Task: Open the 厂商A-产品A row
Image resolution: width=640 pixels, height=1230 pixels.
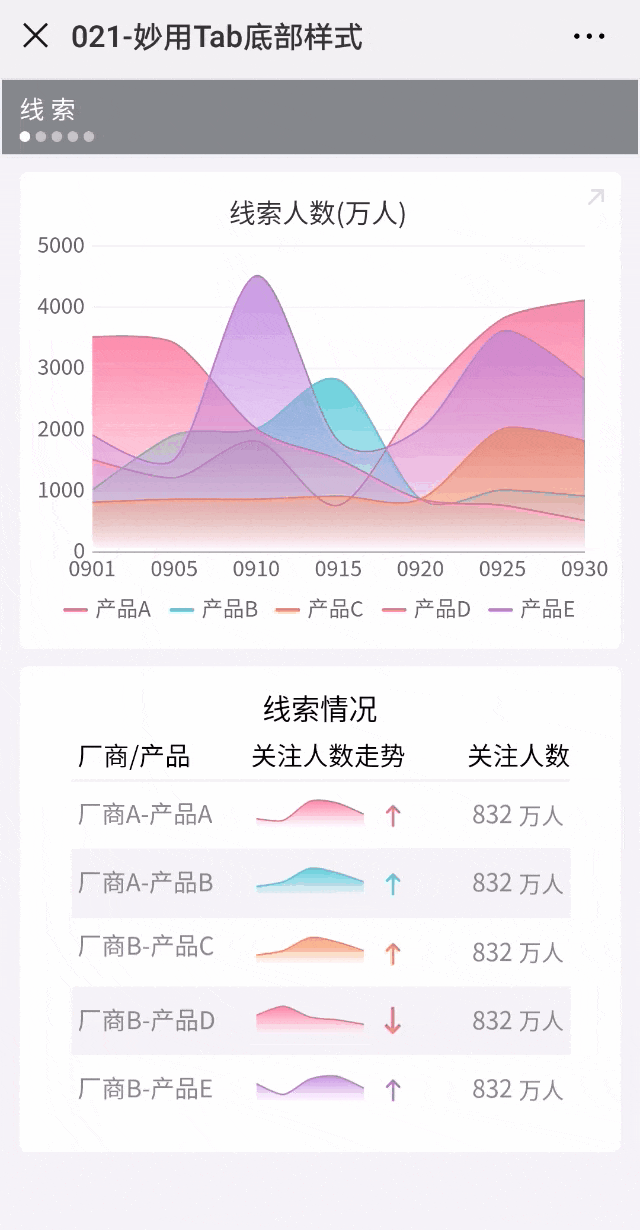Action: click(320, 815)
